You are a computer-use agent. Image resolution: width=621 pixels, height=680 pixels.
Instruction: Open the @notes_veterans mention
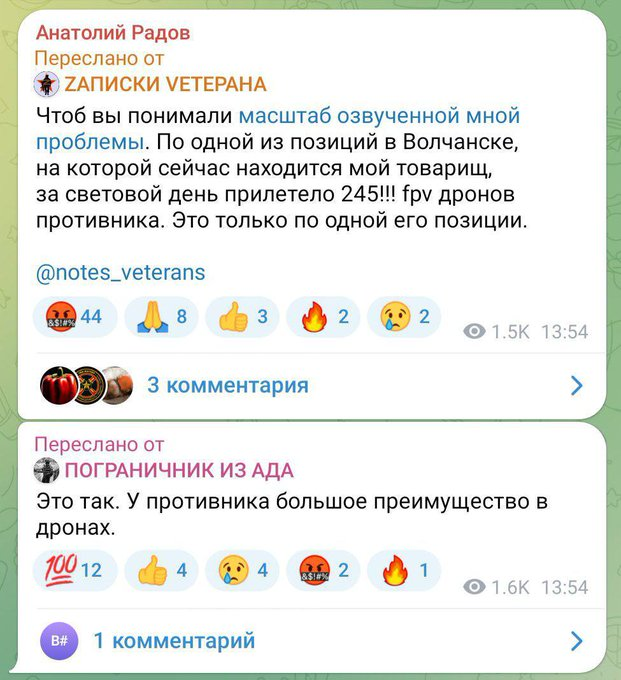(x=120, y=271)
